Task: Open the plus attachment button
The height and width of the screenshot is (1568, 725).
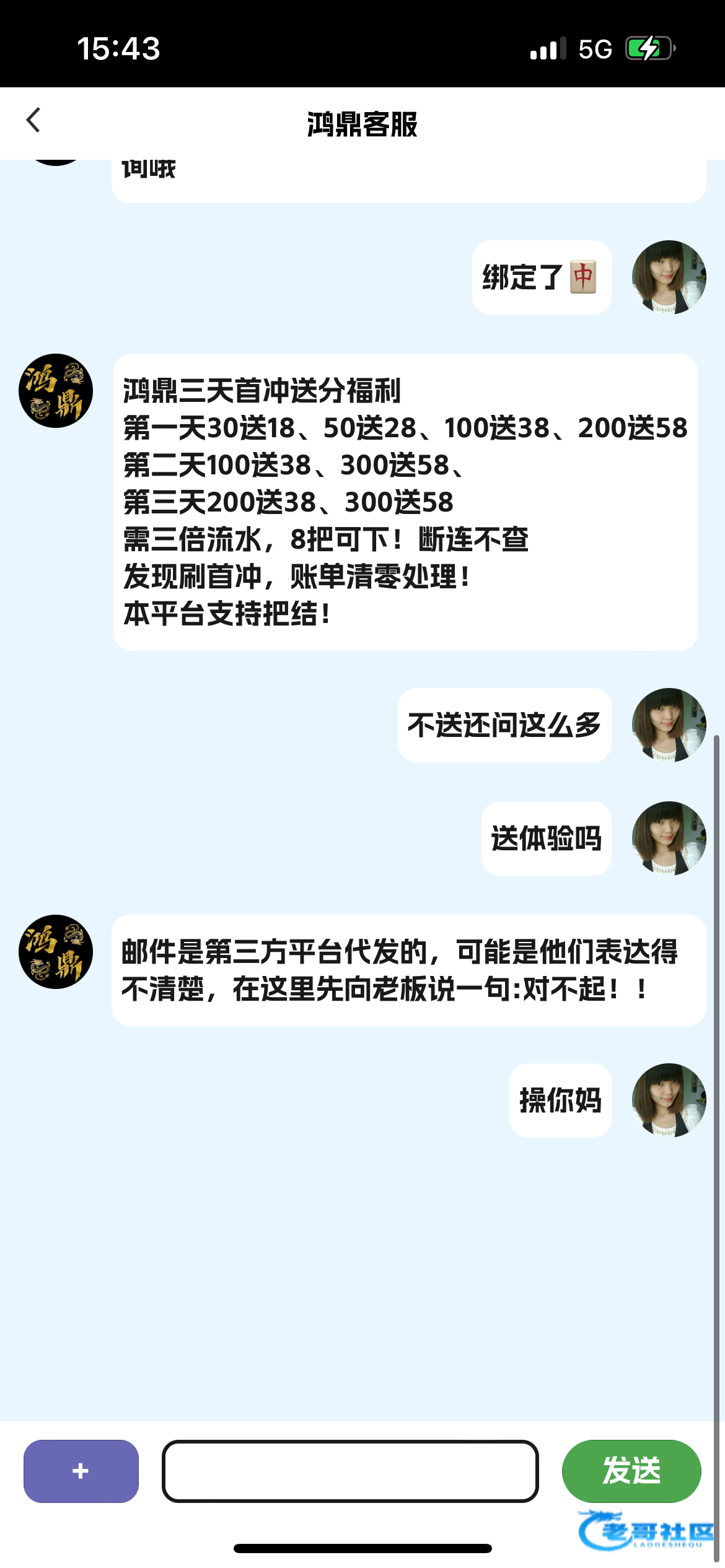Action: pos(81,1471)
